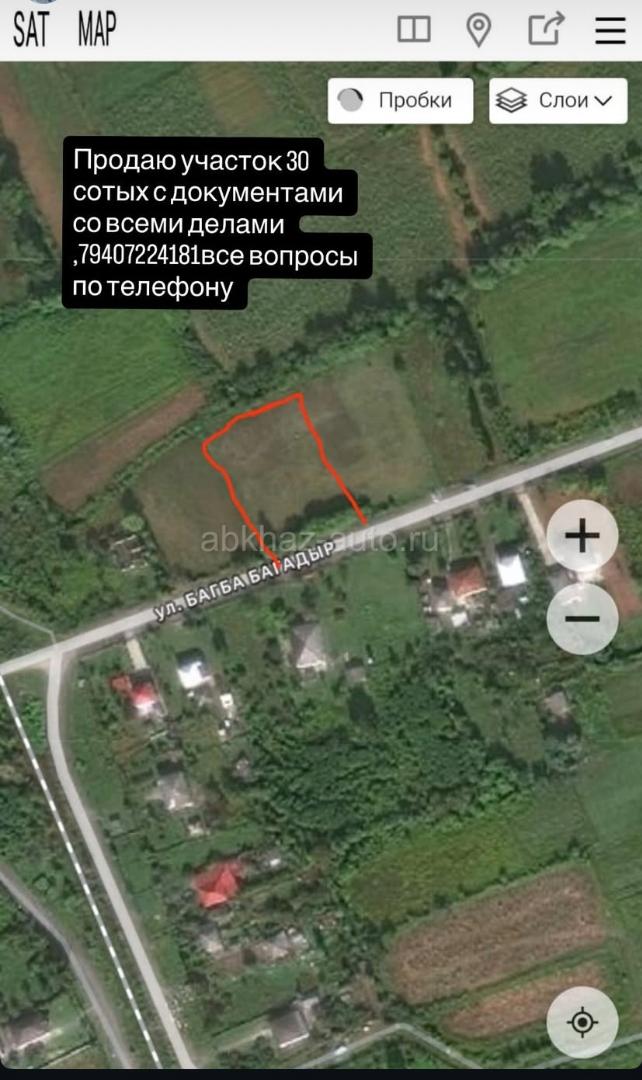
Task: Toggle the Пробки traffic layer
Action: click(400, 101)
